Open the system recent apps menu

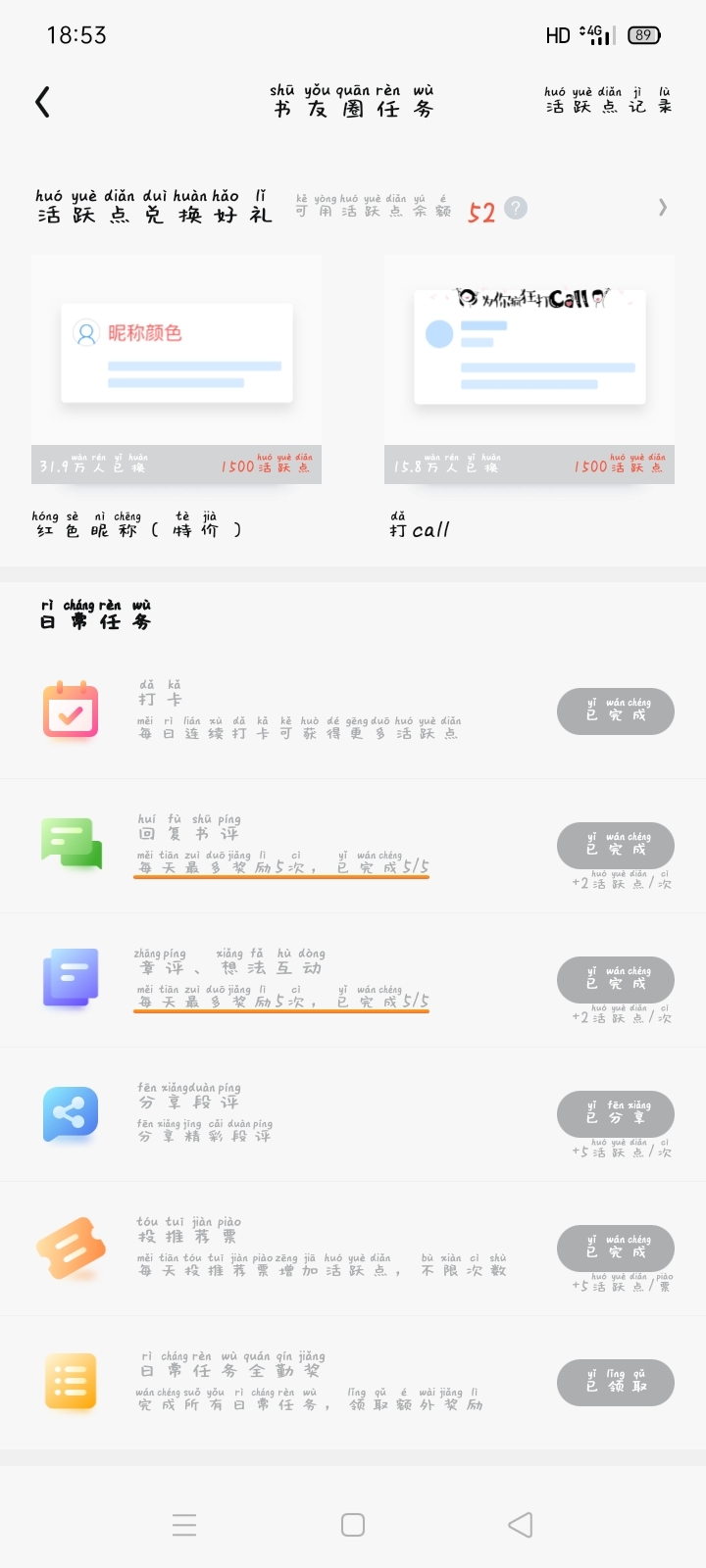[x=184, y=1525]
